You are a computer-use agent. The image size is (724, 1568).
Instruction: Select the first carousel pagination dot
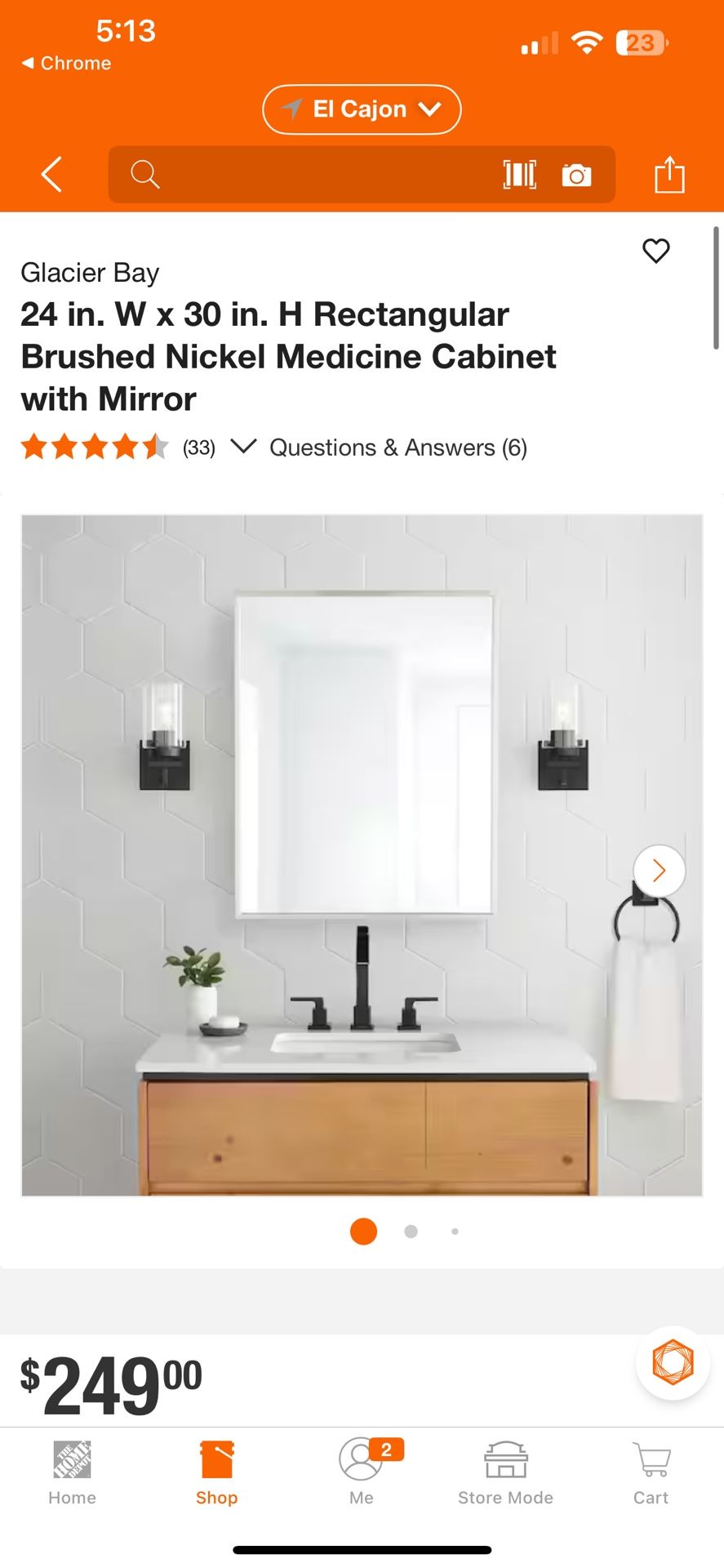click(363, 1231)
